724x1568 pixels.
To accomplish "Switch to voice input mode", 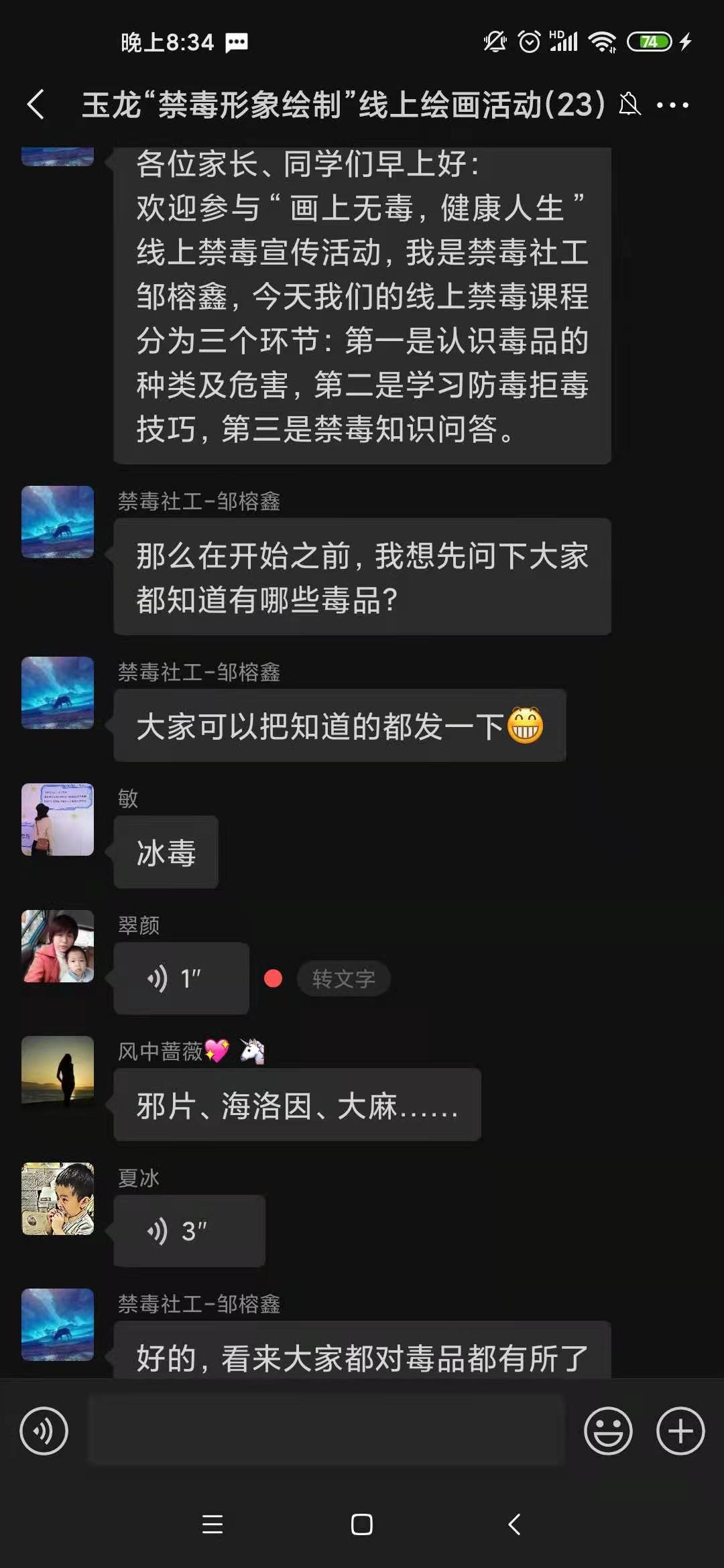I will click(x=44, y=1431).
